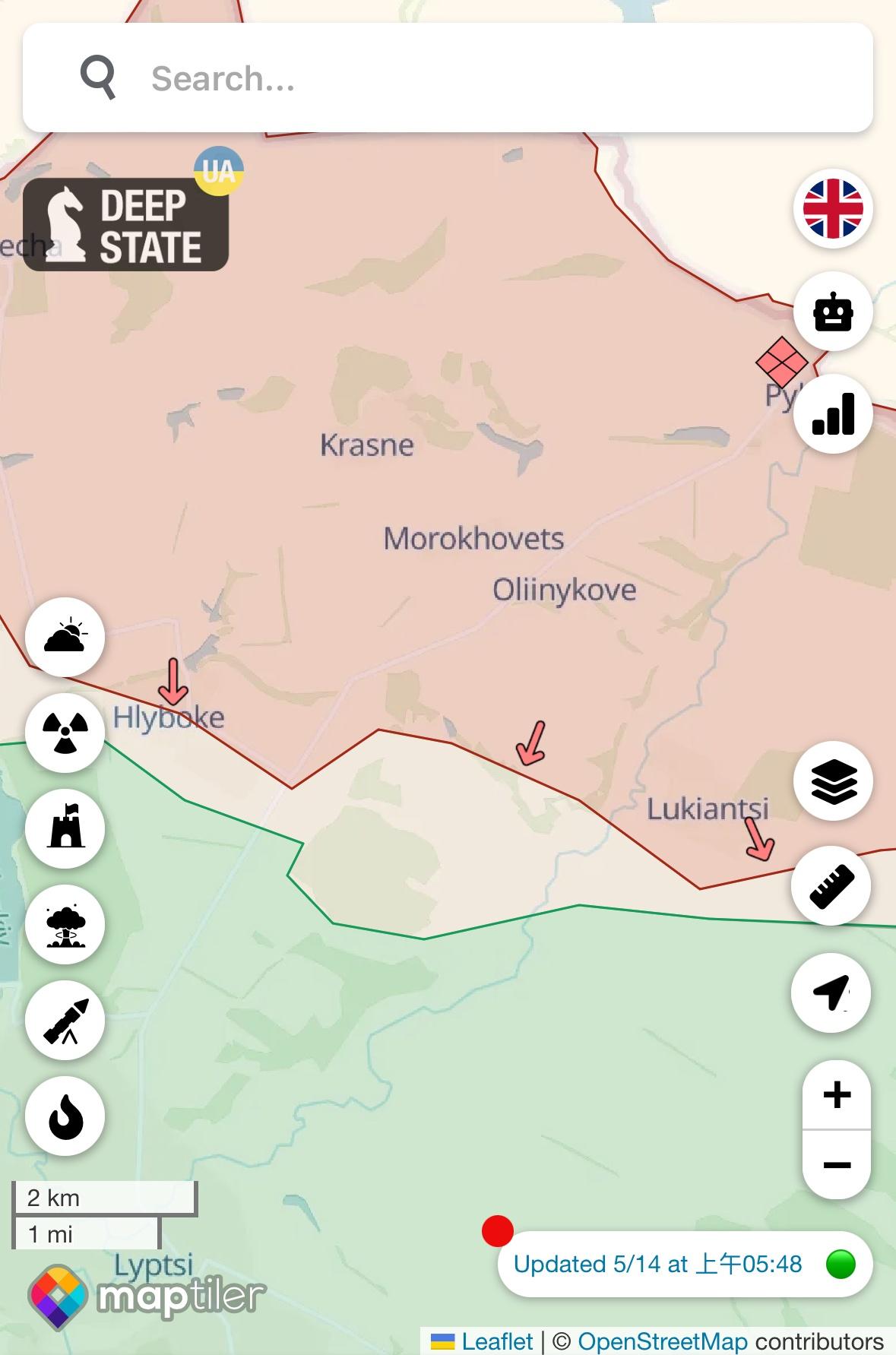
Task: Center map on my location
Action: point(831,993)
